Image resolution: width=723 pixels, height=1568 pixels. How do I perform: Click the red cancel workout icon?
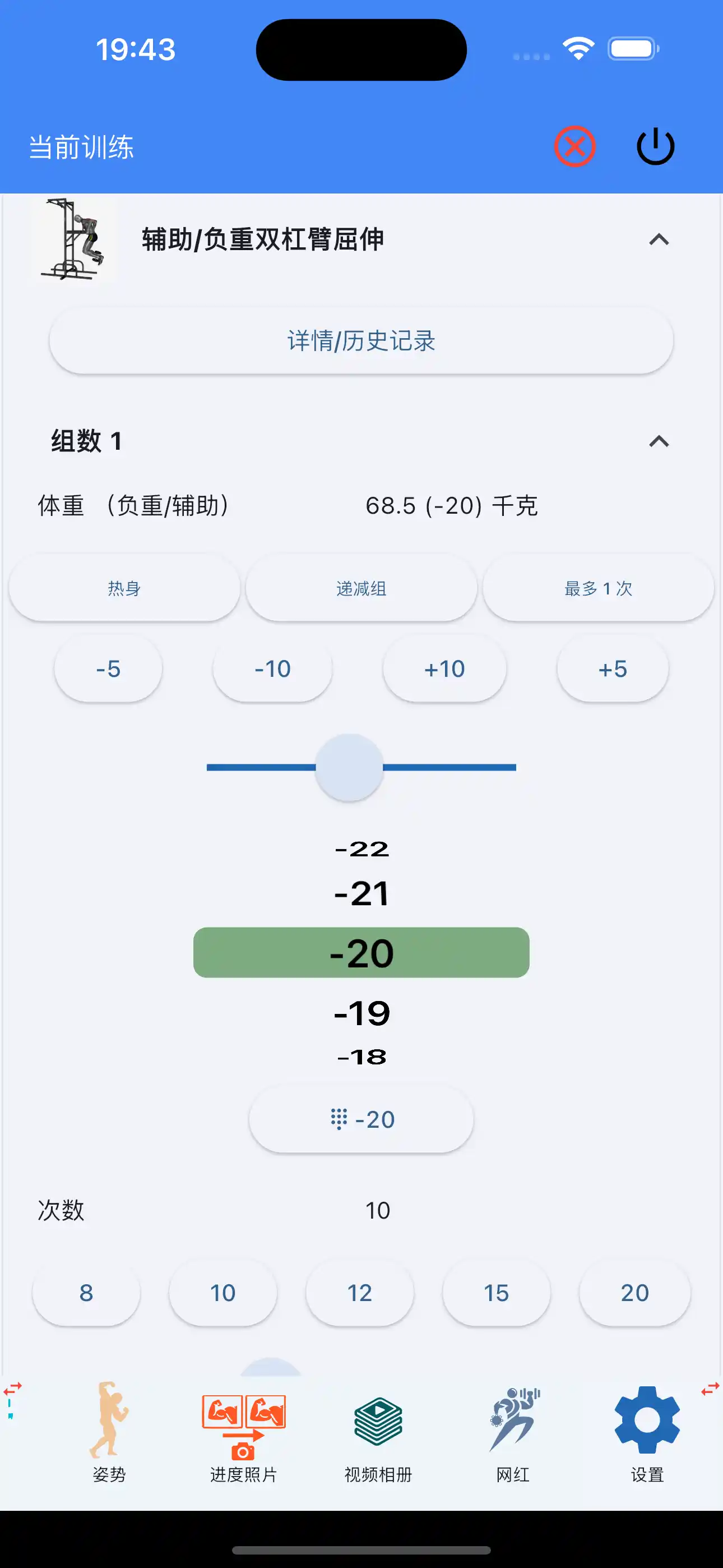click(x=575, y=145)
